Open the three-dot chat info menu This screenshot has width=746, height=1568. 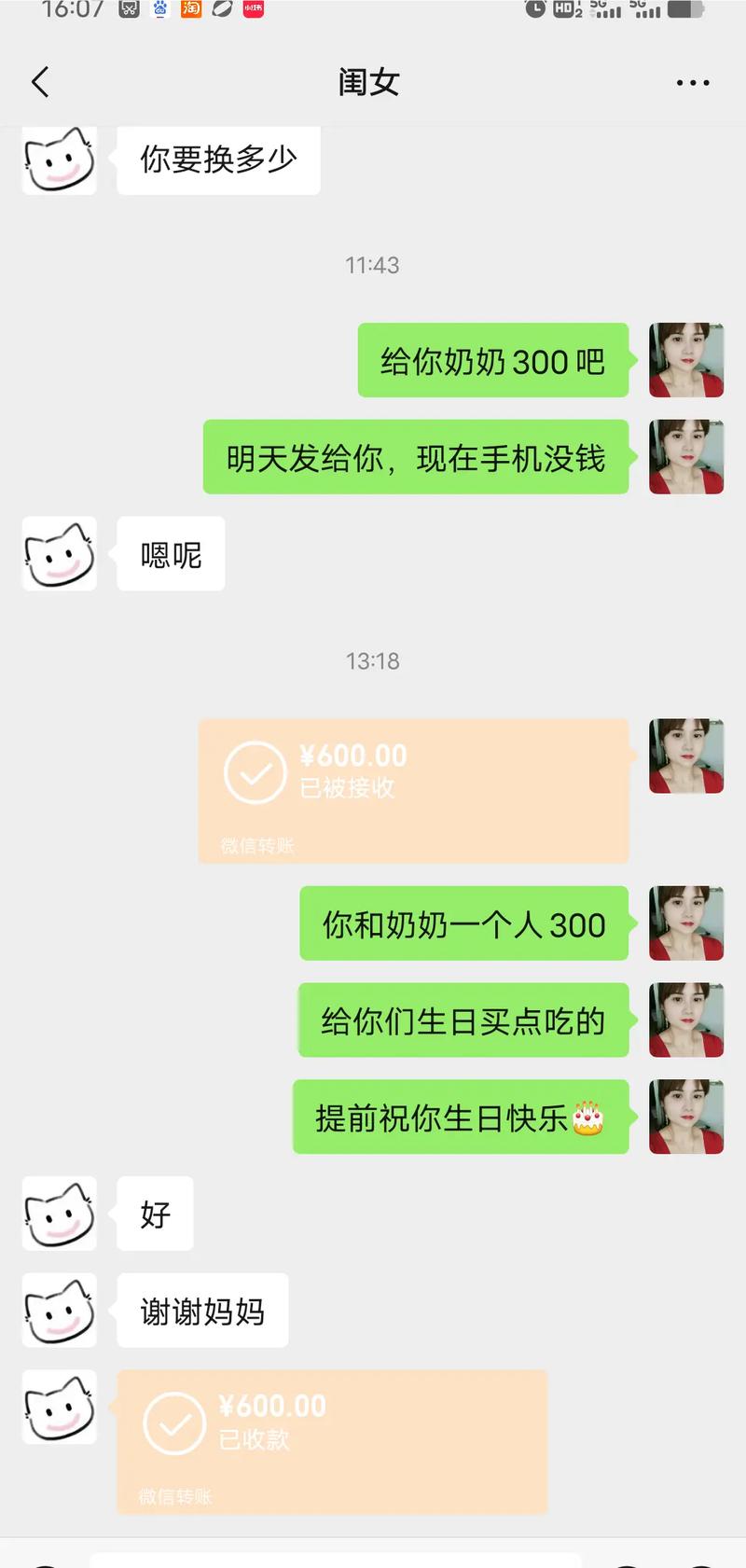coord(692,83)
